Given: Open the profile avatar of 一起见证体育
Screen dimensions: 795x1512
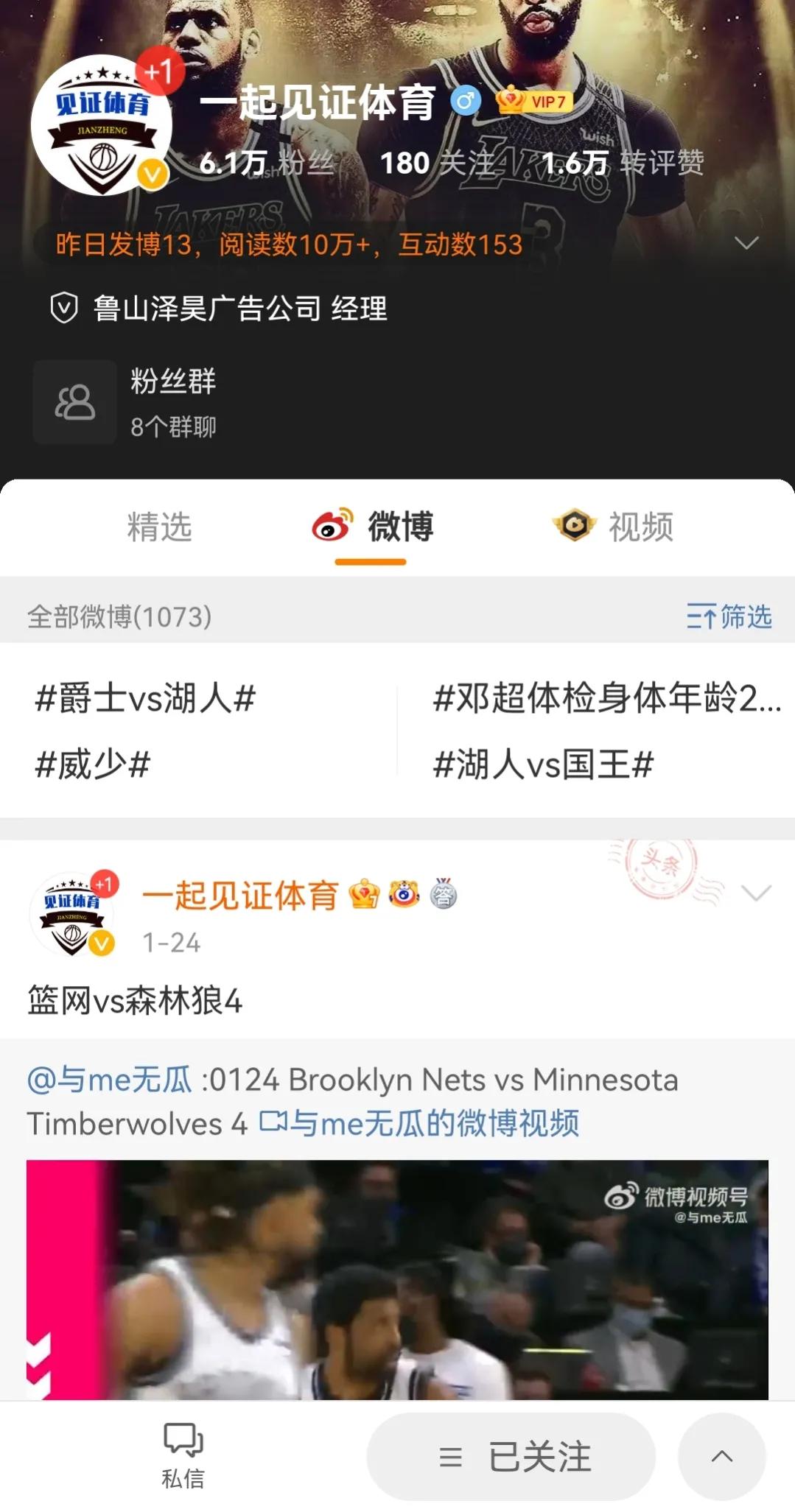Looking at the screenshot, I should (x=102, y=125).
